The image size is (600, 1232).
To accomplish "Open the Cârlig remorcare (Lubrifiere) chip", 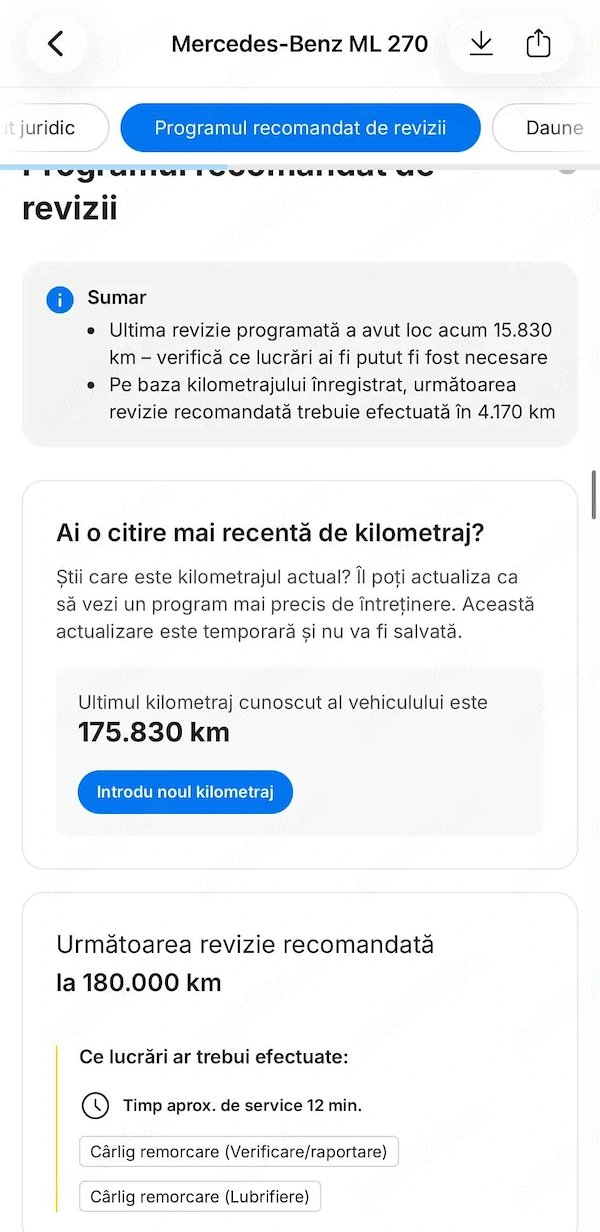I will [200, 1196].
